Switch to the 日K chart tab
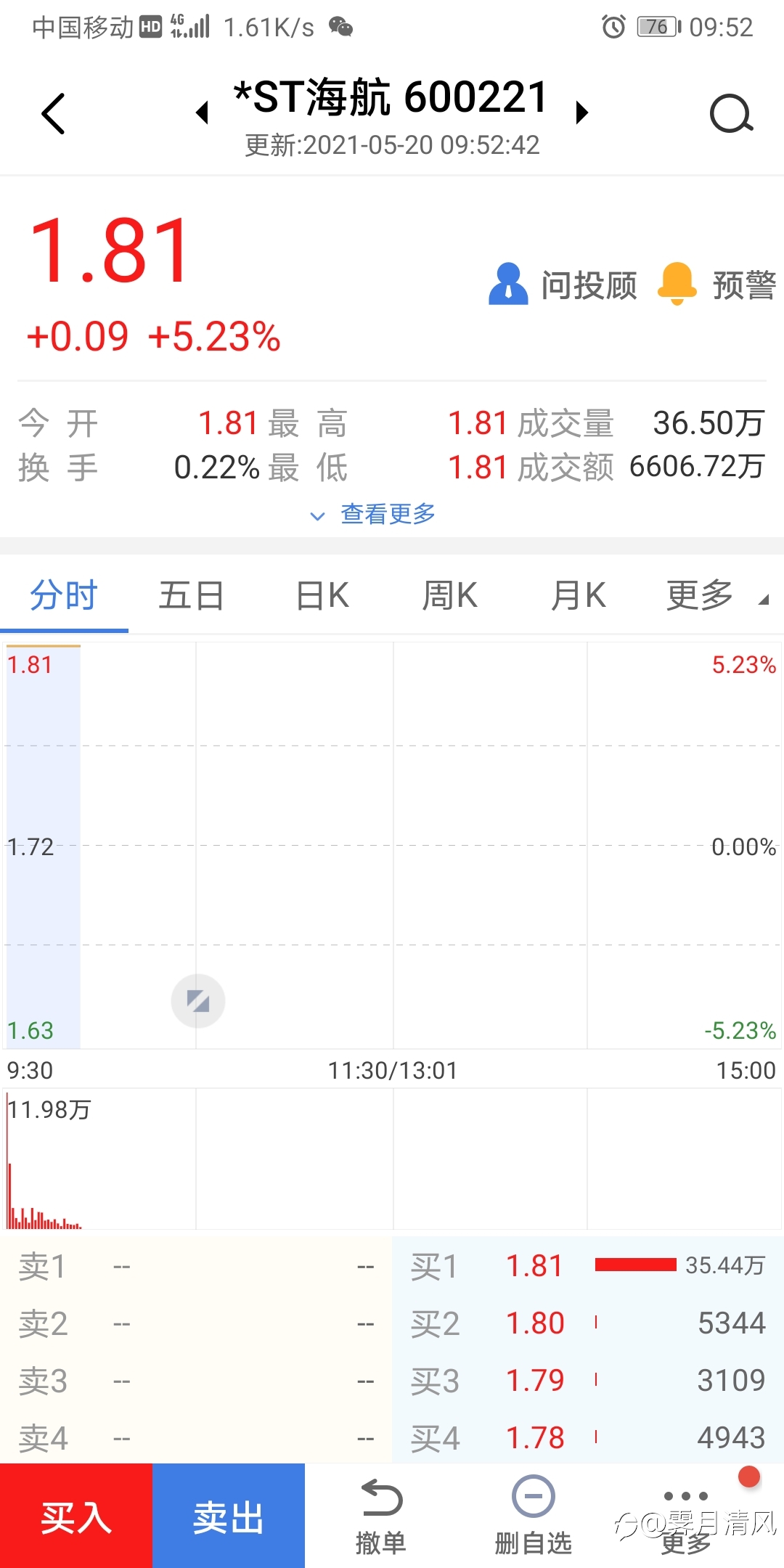Viewport: 784px width, 1568px height. 322,596
